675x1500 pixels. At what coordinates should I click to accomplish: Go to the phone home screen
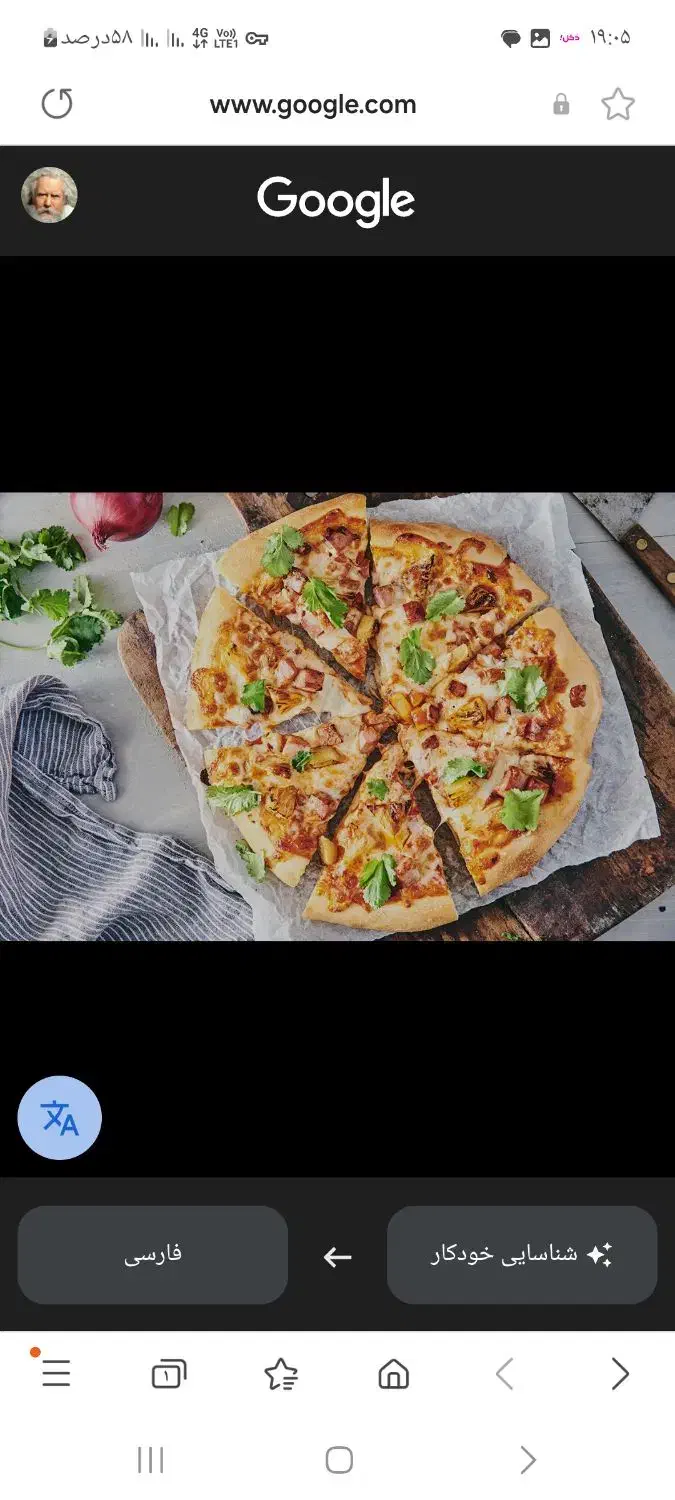[x=339, y=1461]
